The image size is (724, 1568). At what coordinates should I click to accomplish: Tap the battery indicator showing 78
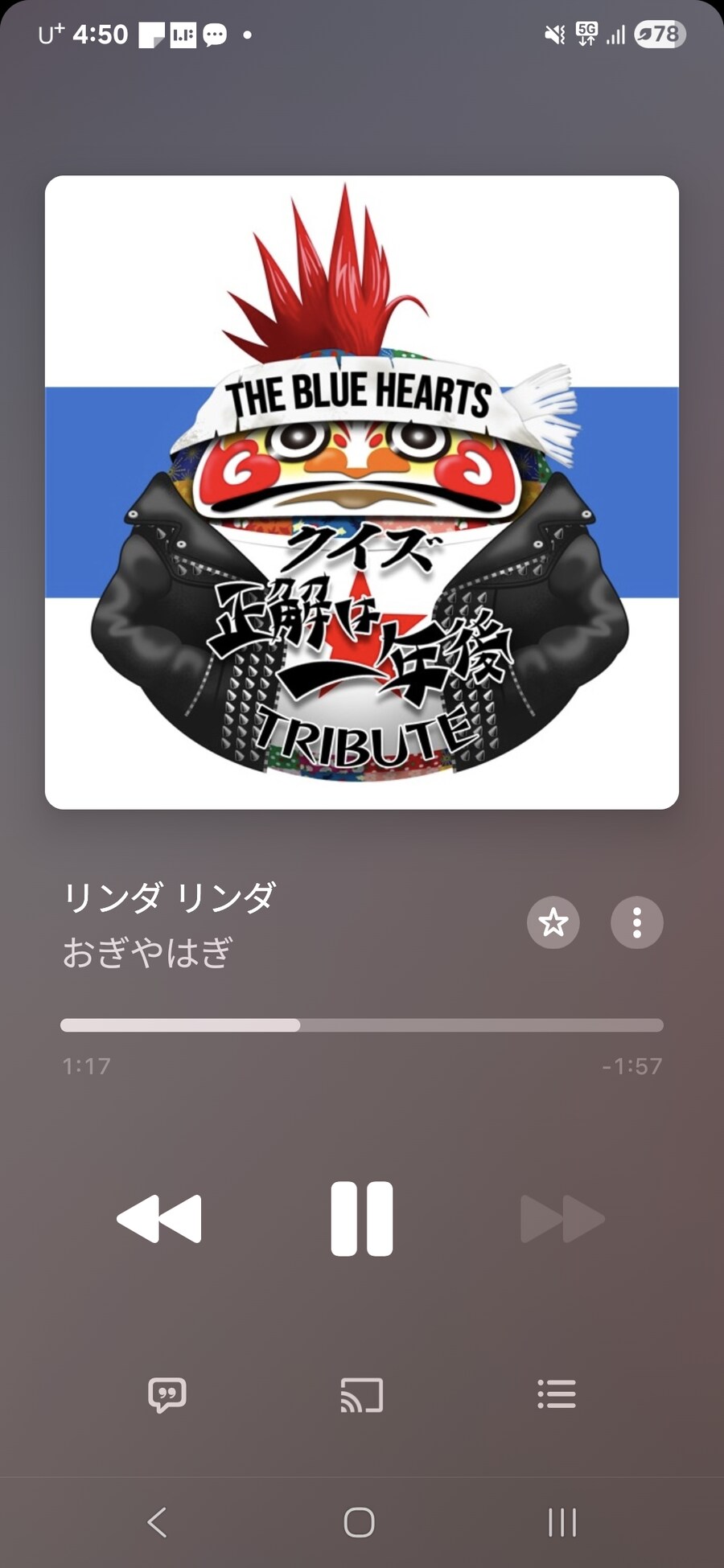[x=659, y=35]
